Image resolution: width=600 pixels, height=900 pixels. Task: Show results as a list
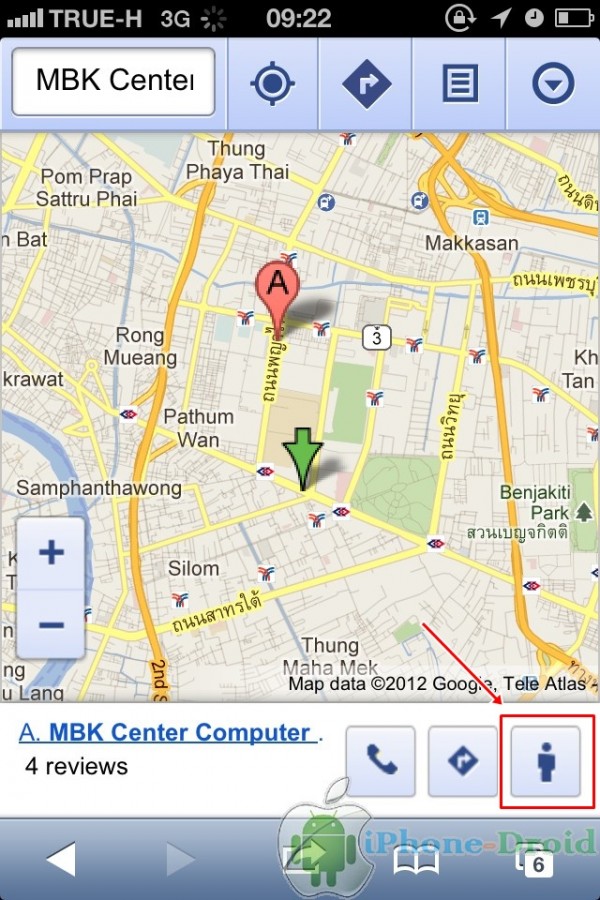459,84
